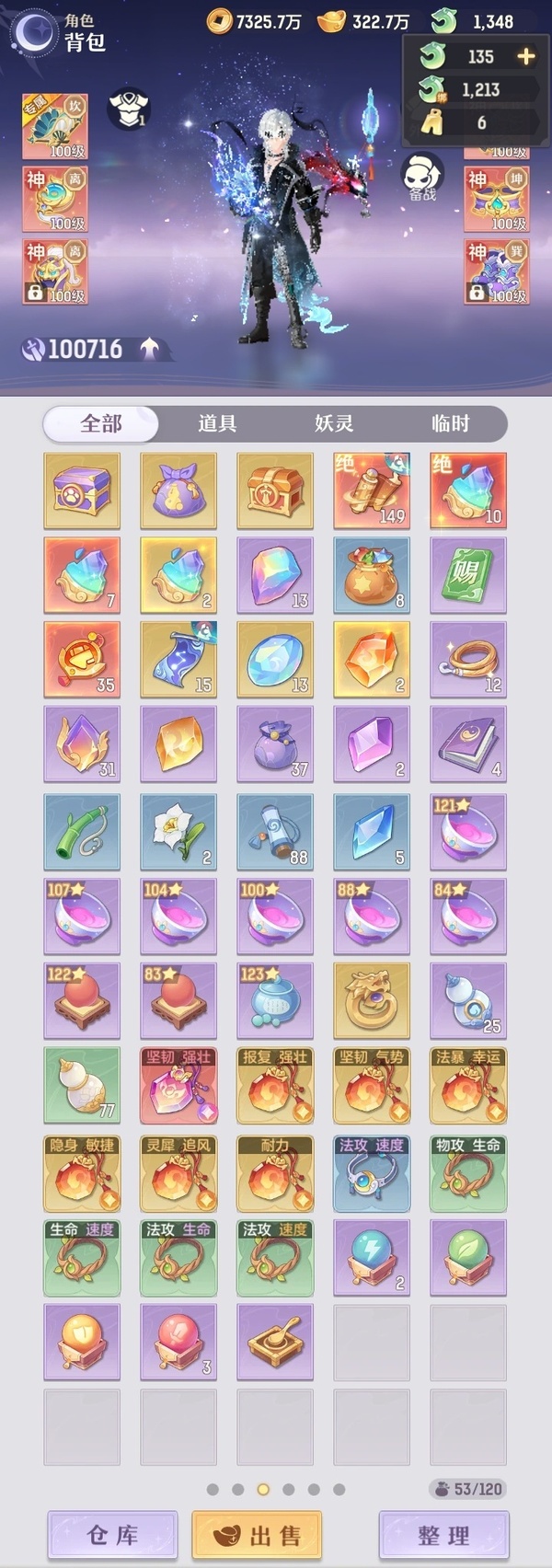Select the purple treasure chest item
The height and width of the screenshot is (1568, 552).
tap(82, 490)
